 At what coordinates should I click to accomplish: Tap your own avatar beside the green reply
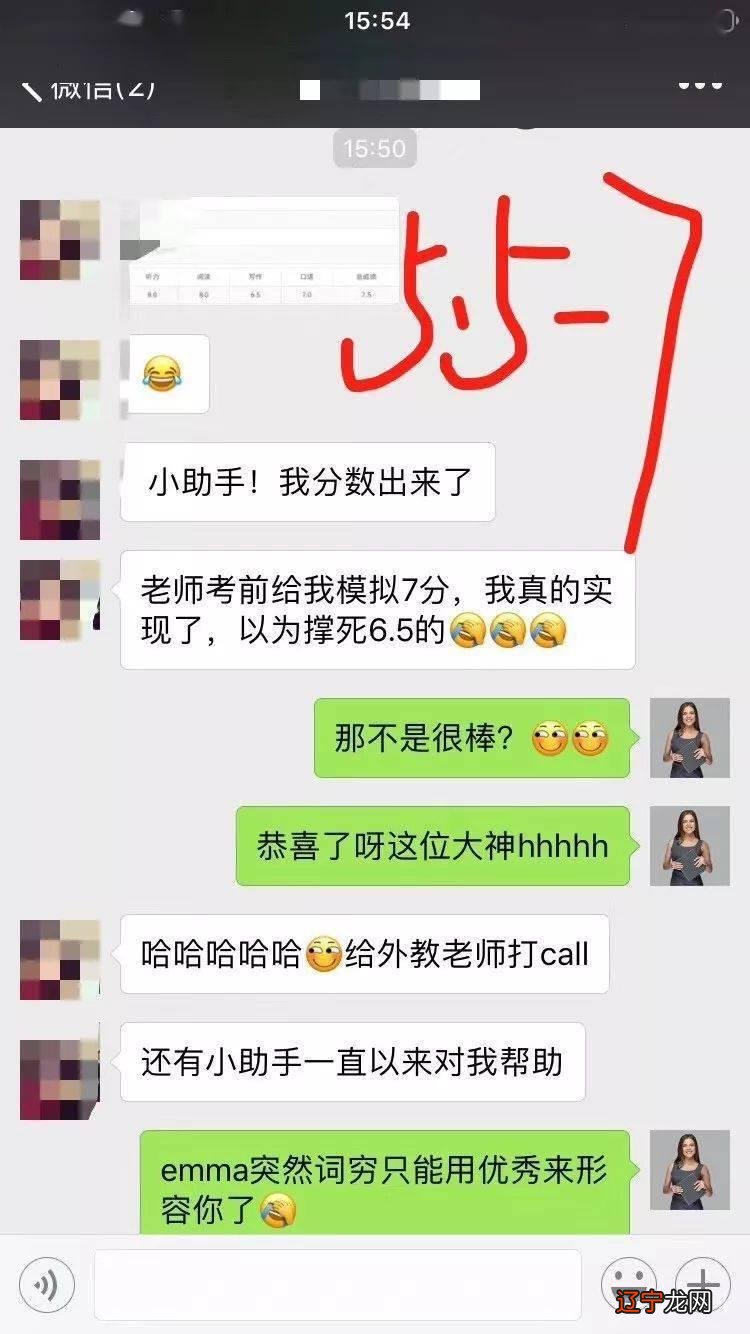tap(689, 740)
